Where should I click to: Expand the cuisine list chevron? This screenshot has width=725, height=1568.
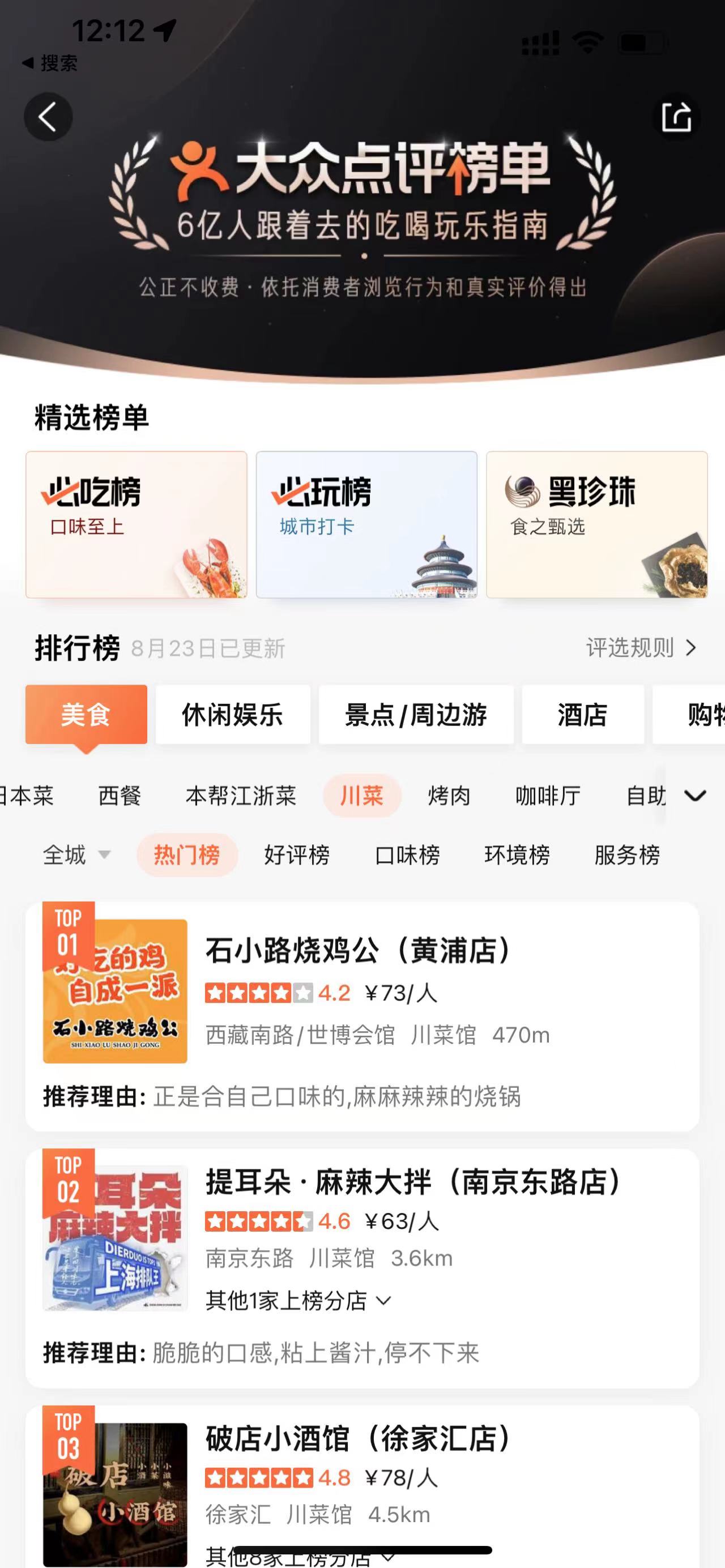[x=695, y=796]
